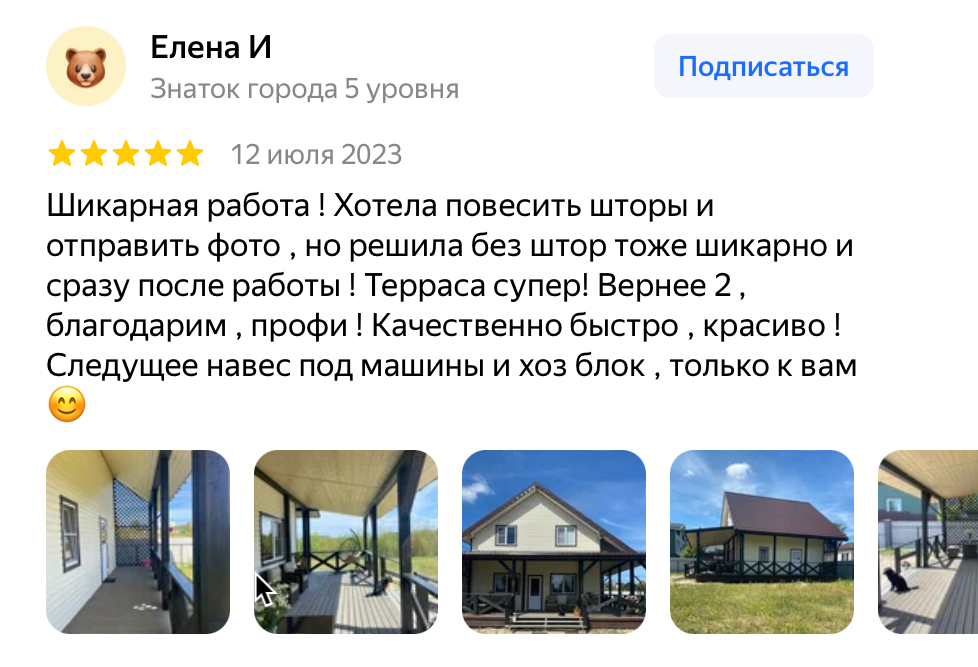Open fourth photo of house with brown roof
This screenshot has width=978, height=667.
(x=761, y=541)
